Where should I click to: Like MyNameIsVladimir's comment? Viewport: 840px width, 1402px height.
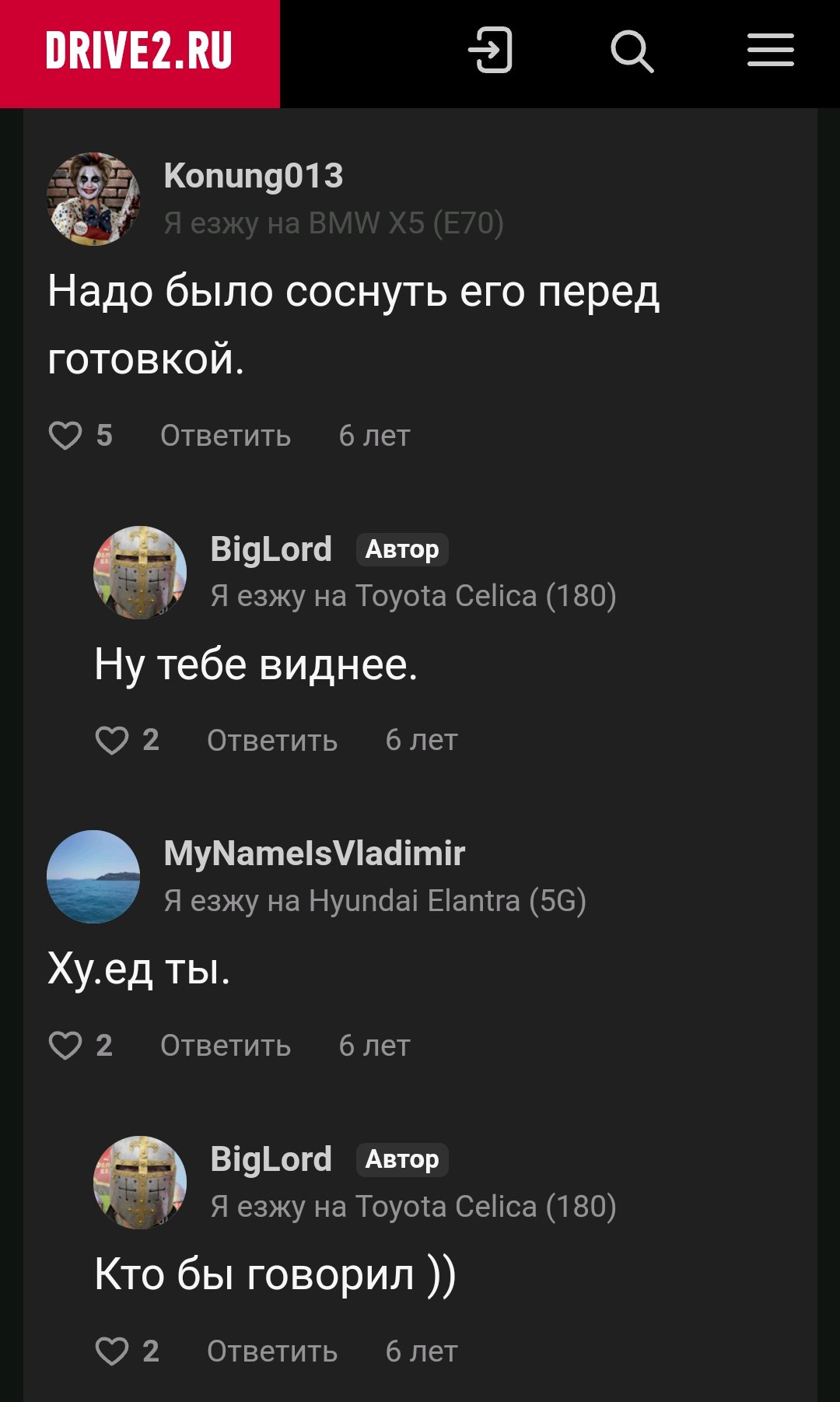tap(65, 1046)
